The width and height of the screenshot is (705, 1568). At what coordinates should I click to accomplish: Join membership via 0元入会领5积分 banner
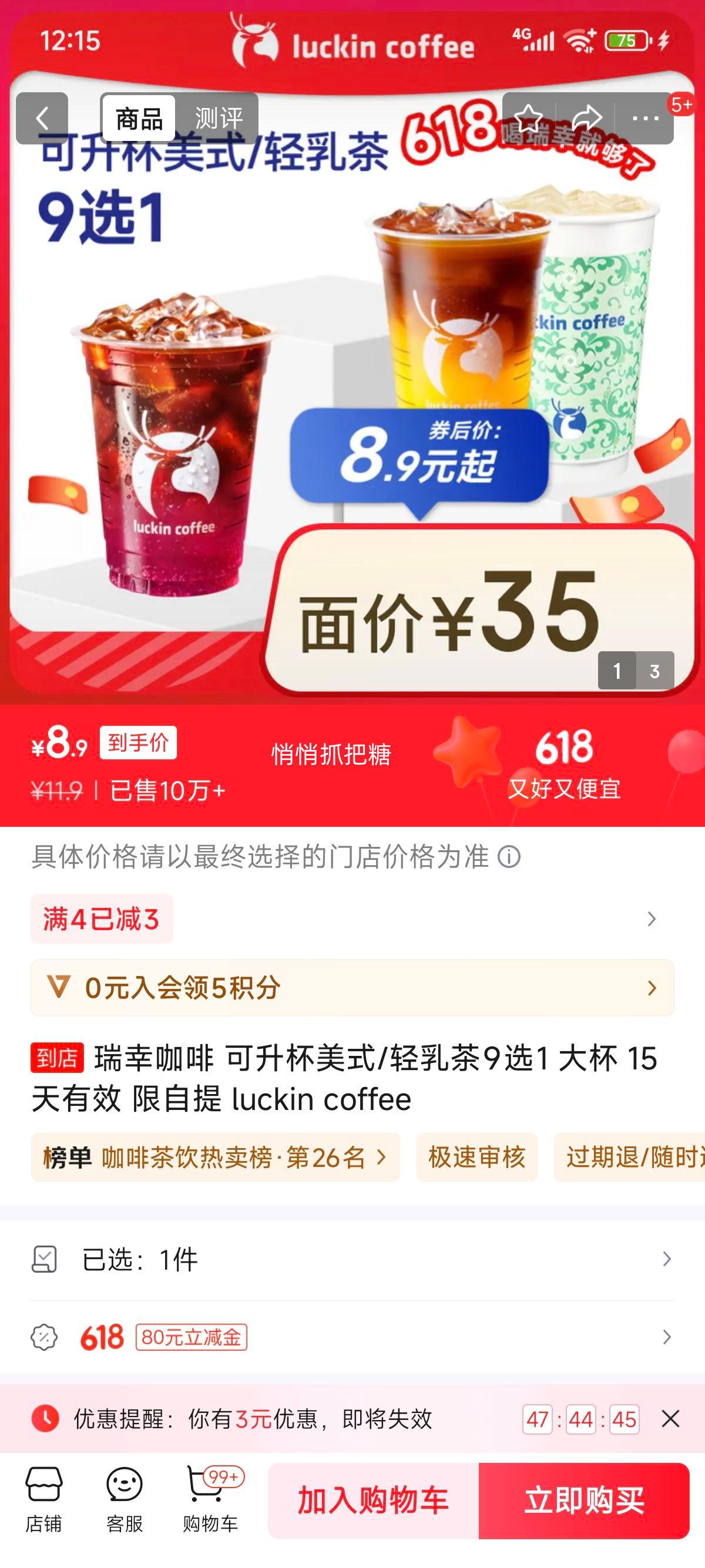pos(352,987)
